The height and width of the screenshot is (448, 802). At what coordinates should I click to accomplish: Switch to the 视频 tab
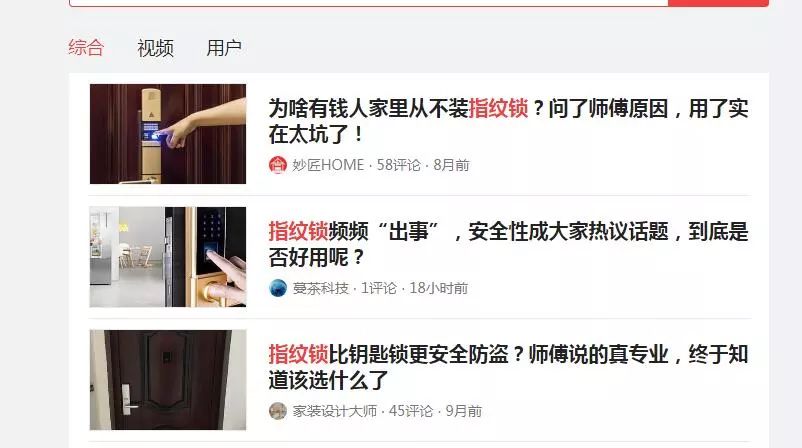(x=155, y=48)
